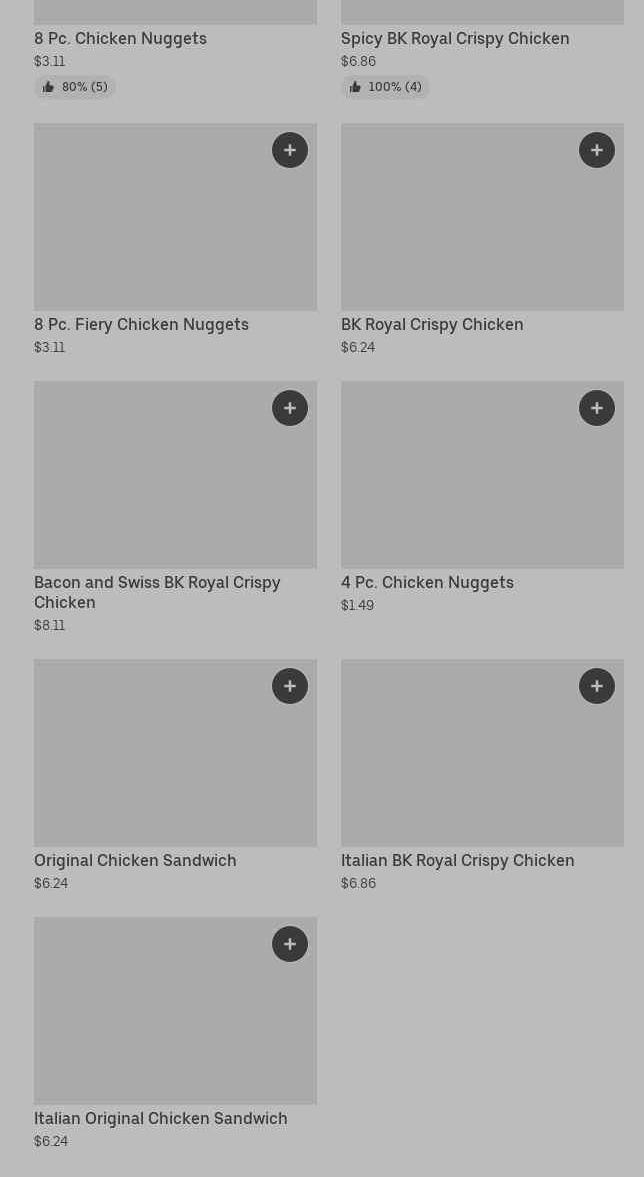Open the 8 Pc. Chicken Nuggets item

pos(120,38)
